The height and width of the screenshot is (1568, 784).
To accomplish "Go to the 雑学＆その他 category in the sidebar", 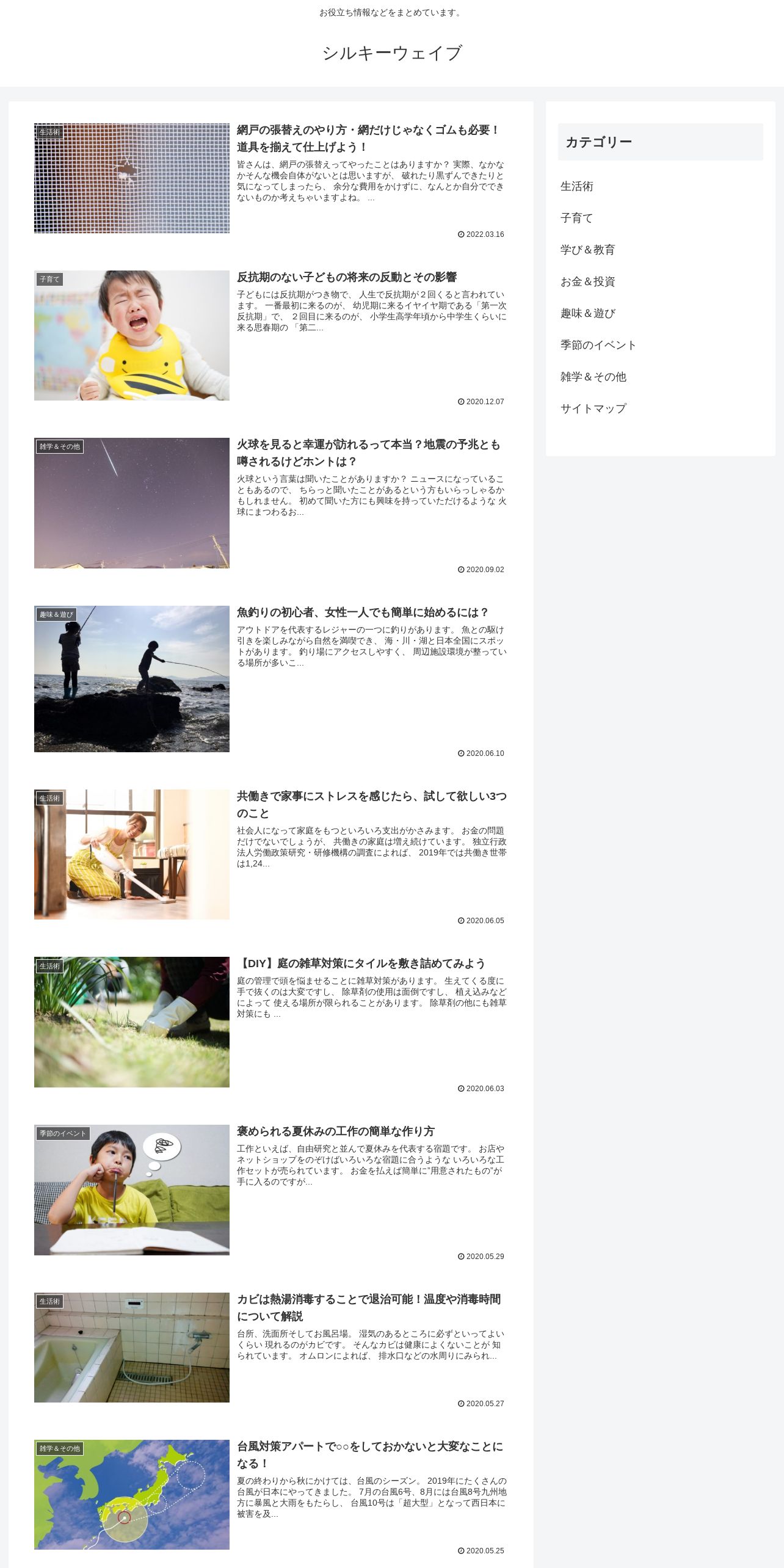I will pos(593,377).
